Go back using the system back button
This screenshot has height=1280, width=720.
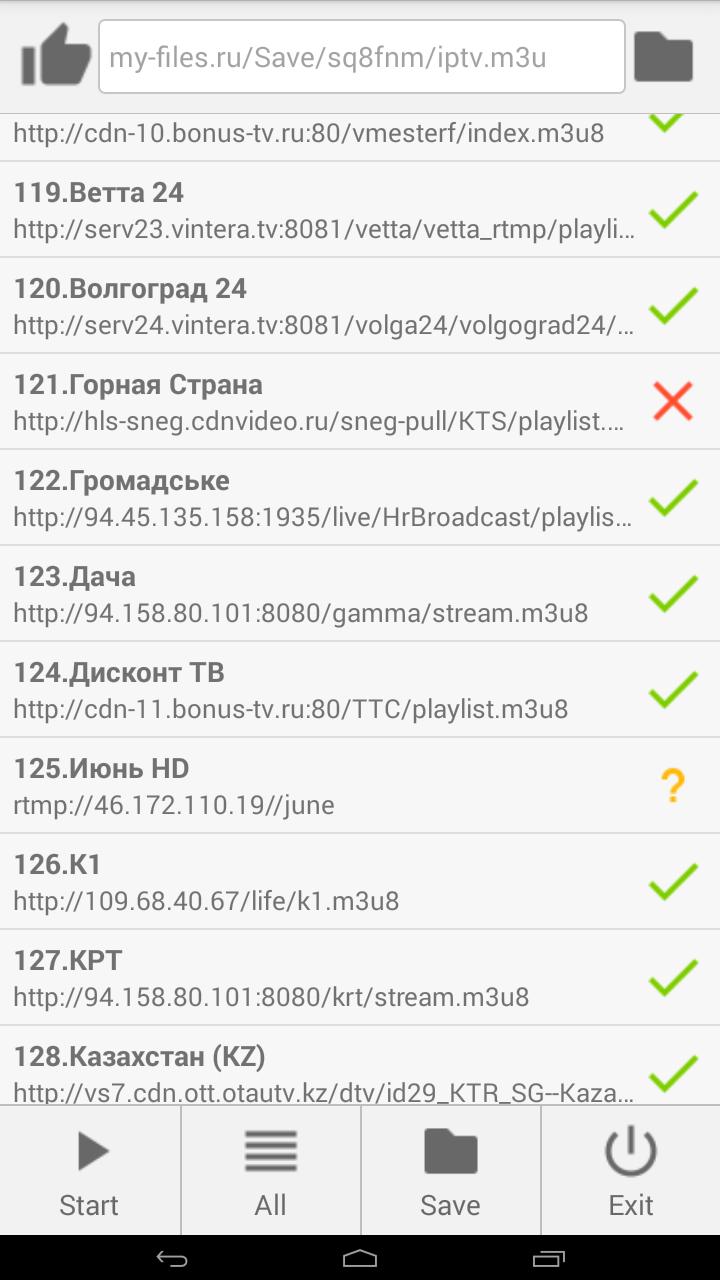coord(172,1258)
